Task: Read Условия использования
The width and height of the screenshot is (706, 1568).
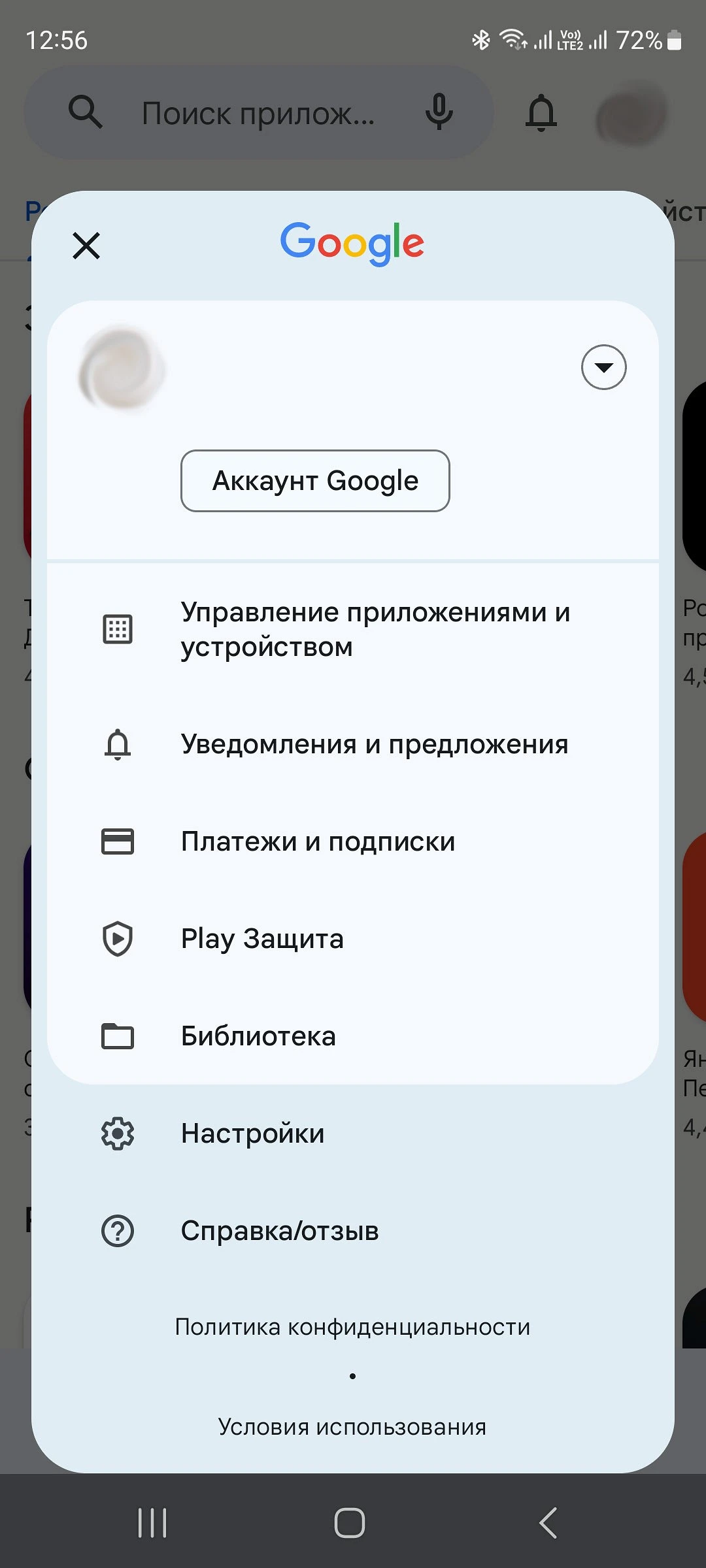Action: pyautogui.click(x=352, y=1427)
